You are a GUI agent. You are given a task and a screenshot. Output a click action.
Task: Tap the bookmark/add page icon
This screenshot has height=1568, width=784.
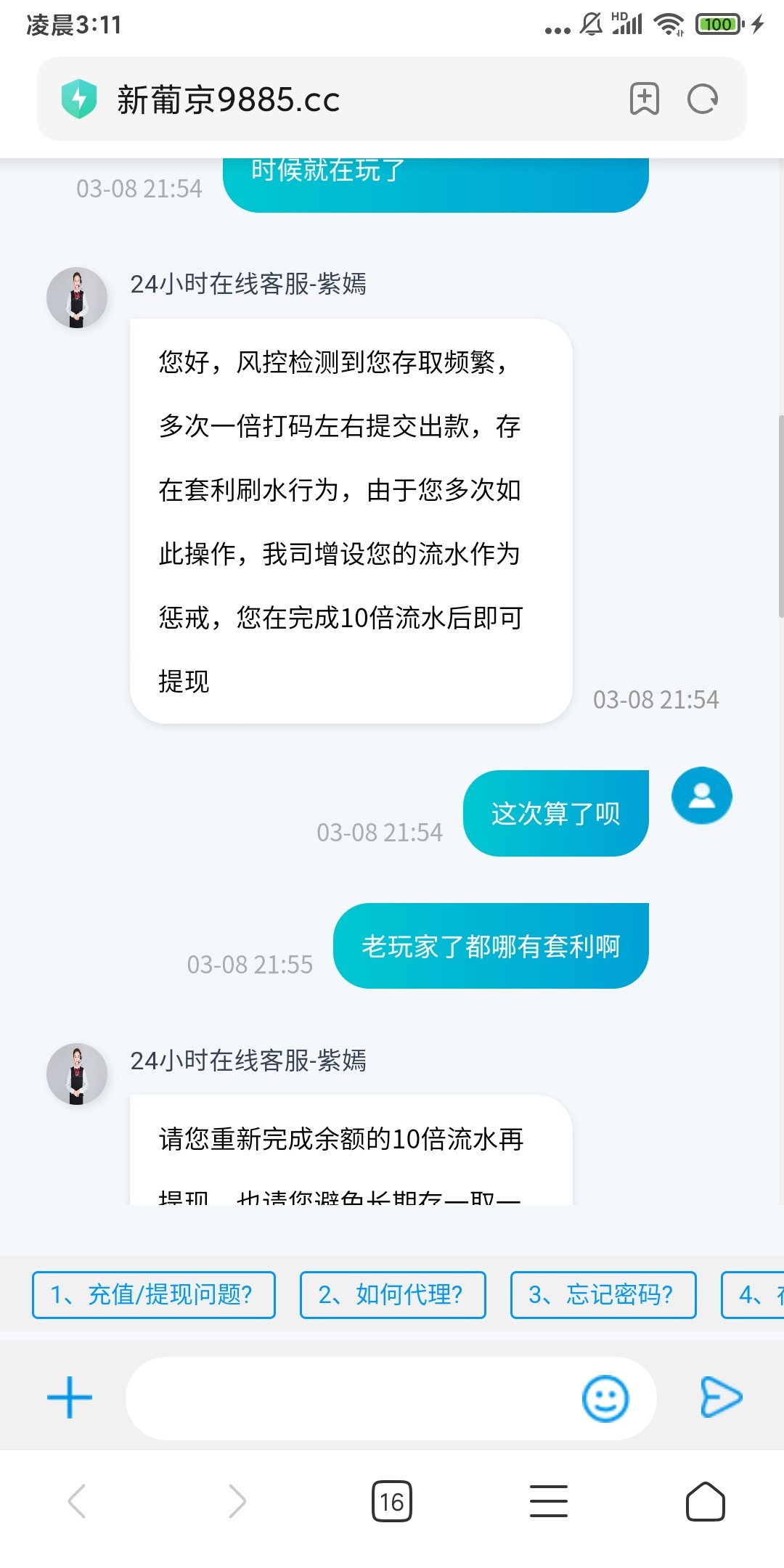[x=643, y=99]
